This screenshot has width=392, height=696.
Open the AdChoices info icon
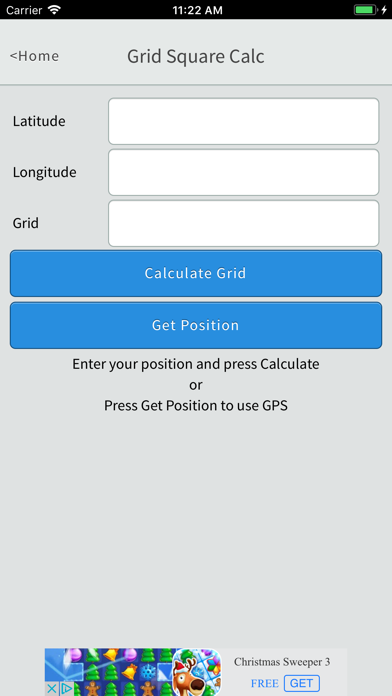tap(67, 689)
